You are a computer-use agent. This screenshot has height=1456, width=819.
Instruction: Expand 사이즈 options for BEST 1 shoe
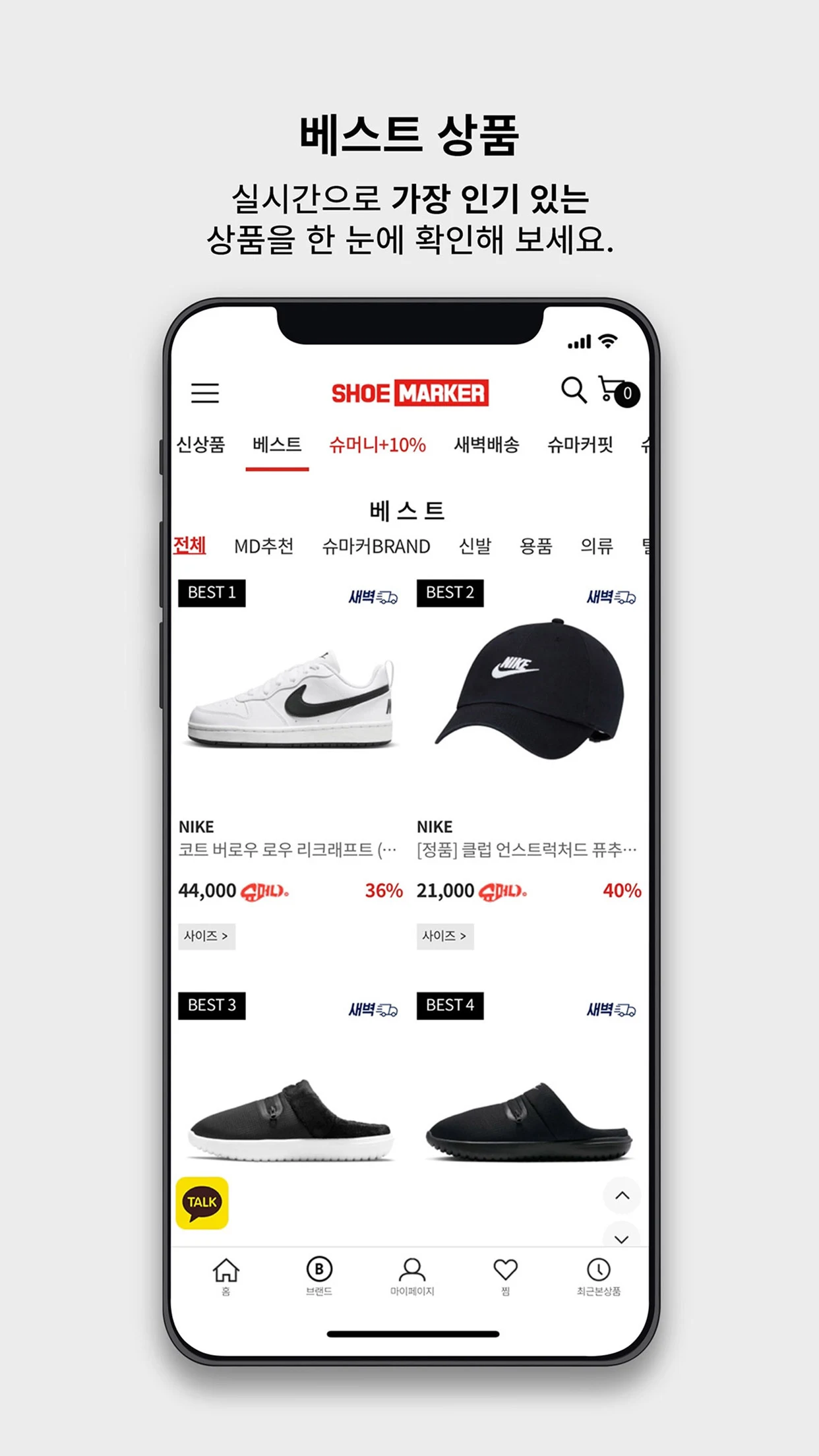[x=208, y=937]
